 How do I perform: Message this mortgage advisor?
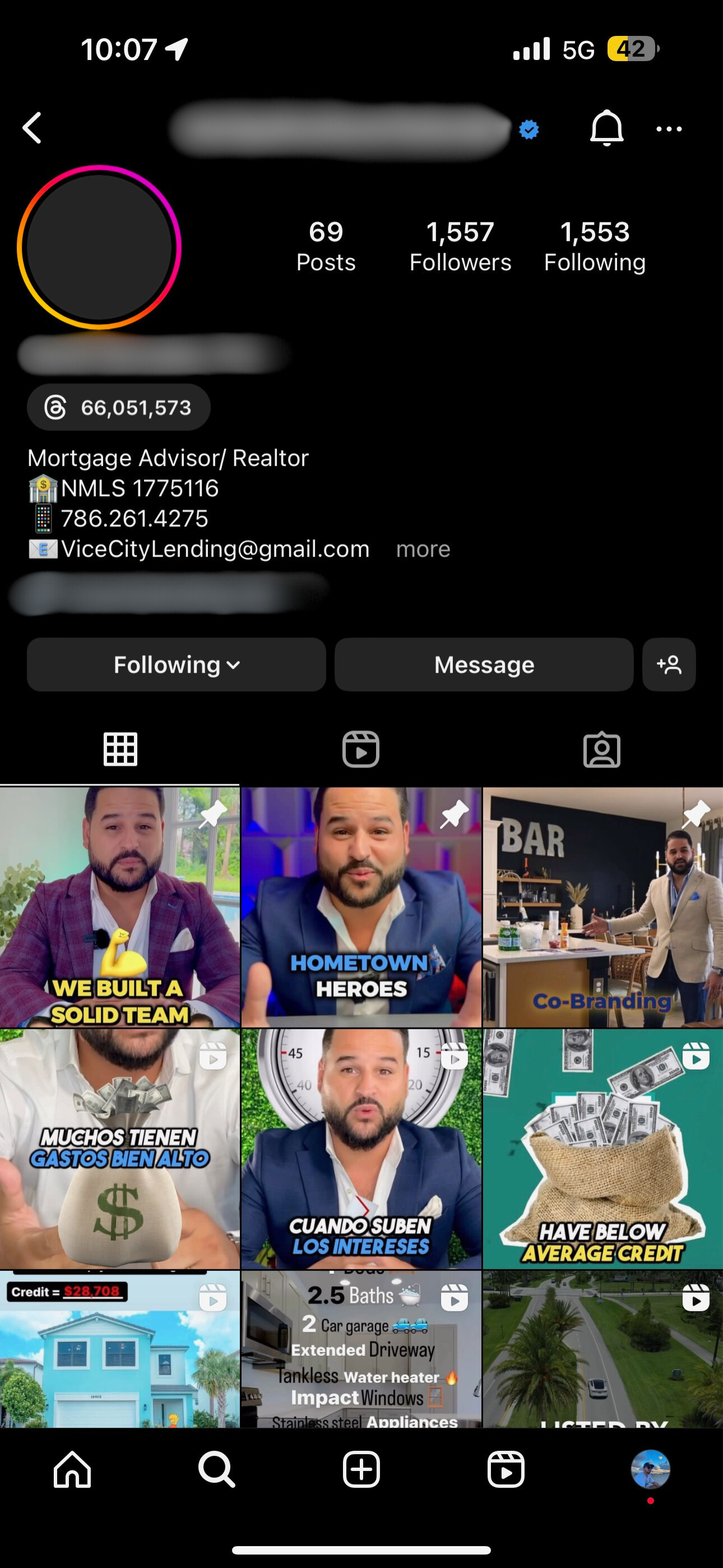coord(484,665)
